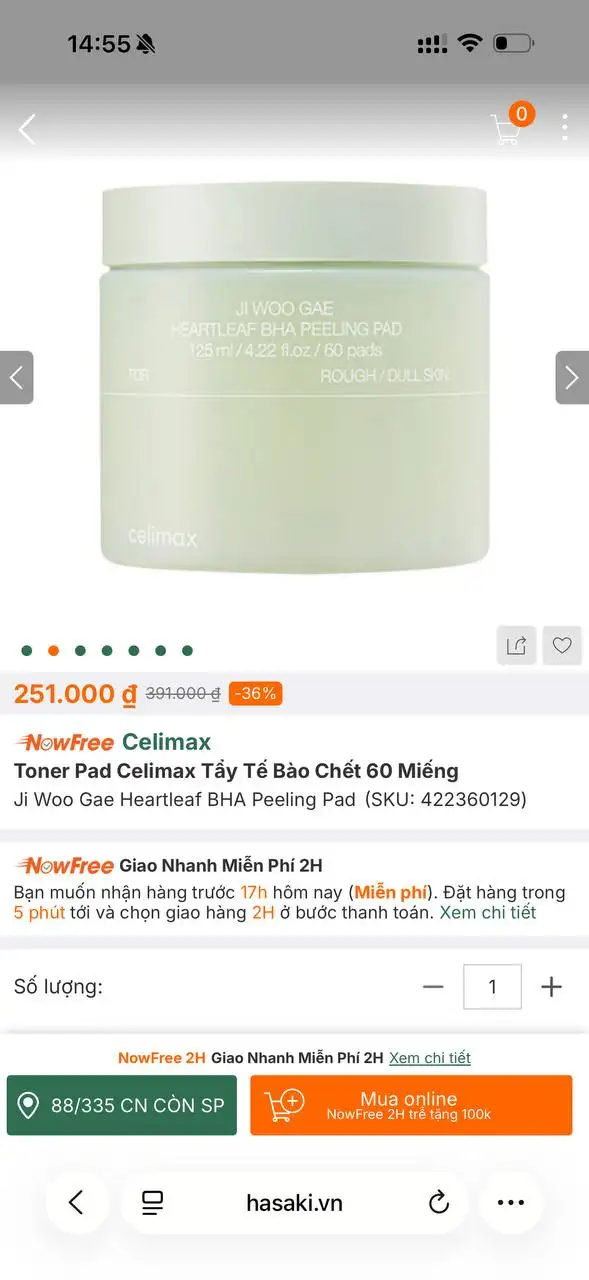The image size is (589, 1280).
Task: Tap the quantity field showing 1
Action: (492, 987)
